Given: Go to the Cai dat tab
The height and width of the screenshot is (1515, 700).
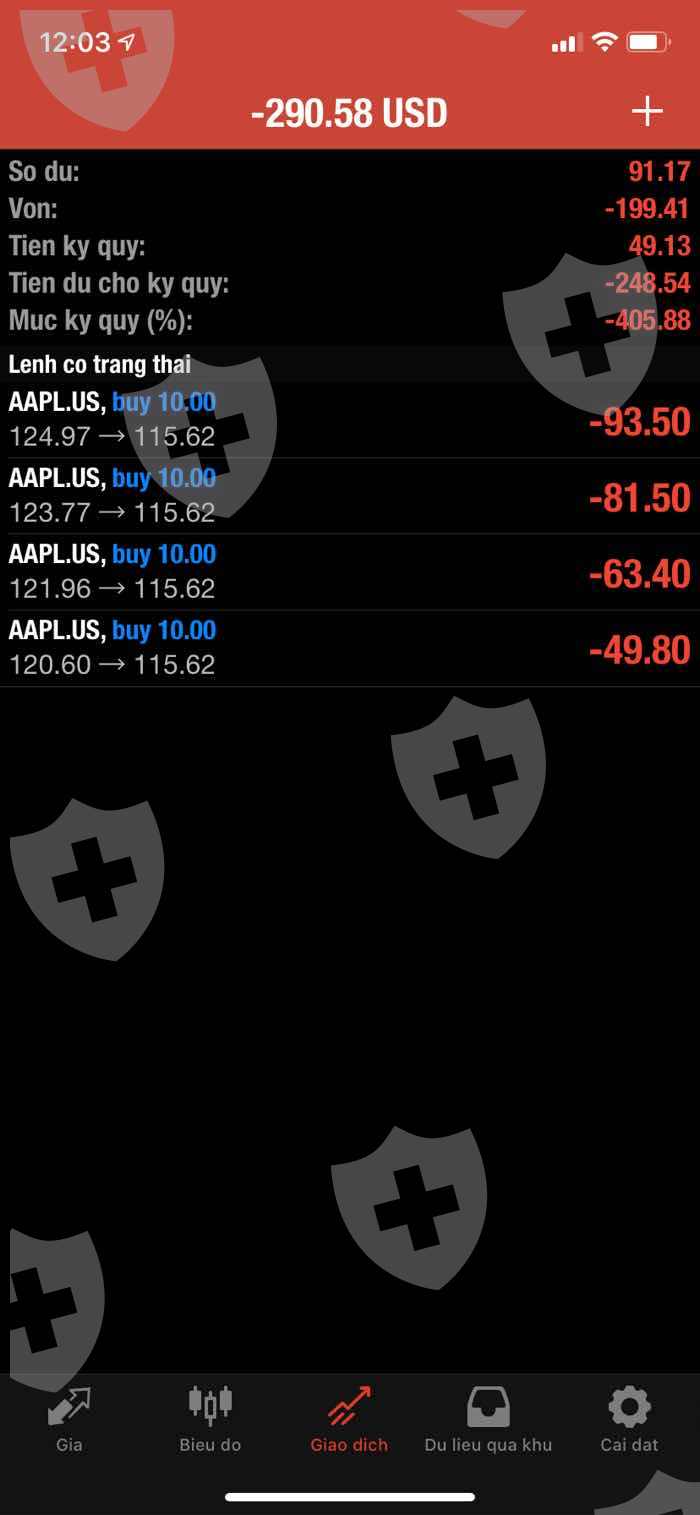Looking at the screenshot, I should pos(629,1420).
